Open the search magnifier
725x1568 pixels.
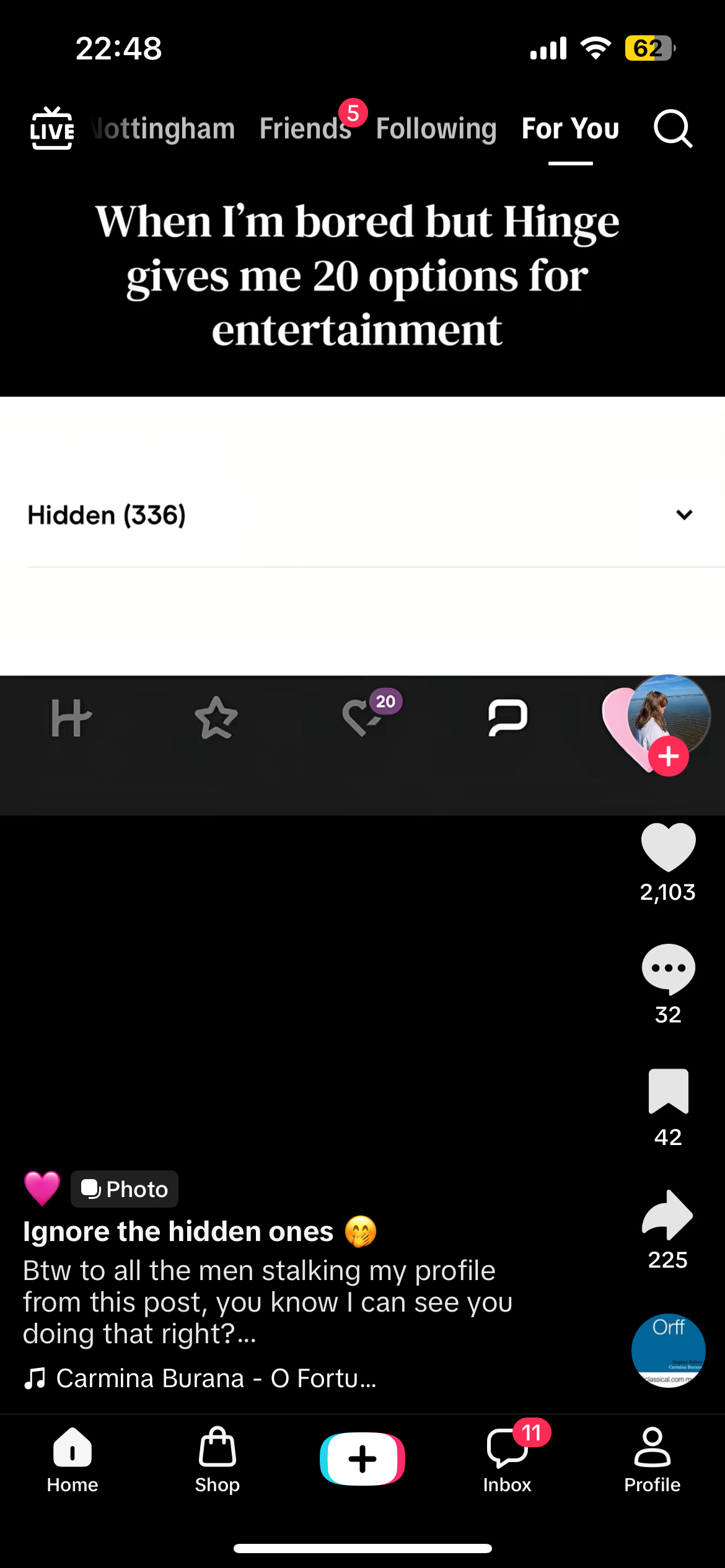click(672, 129)
